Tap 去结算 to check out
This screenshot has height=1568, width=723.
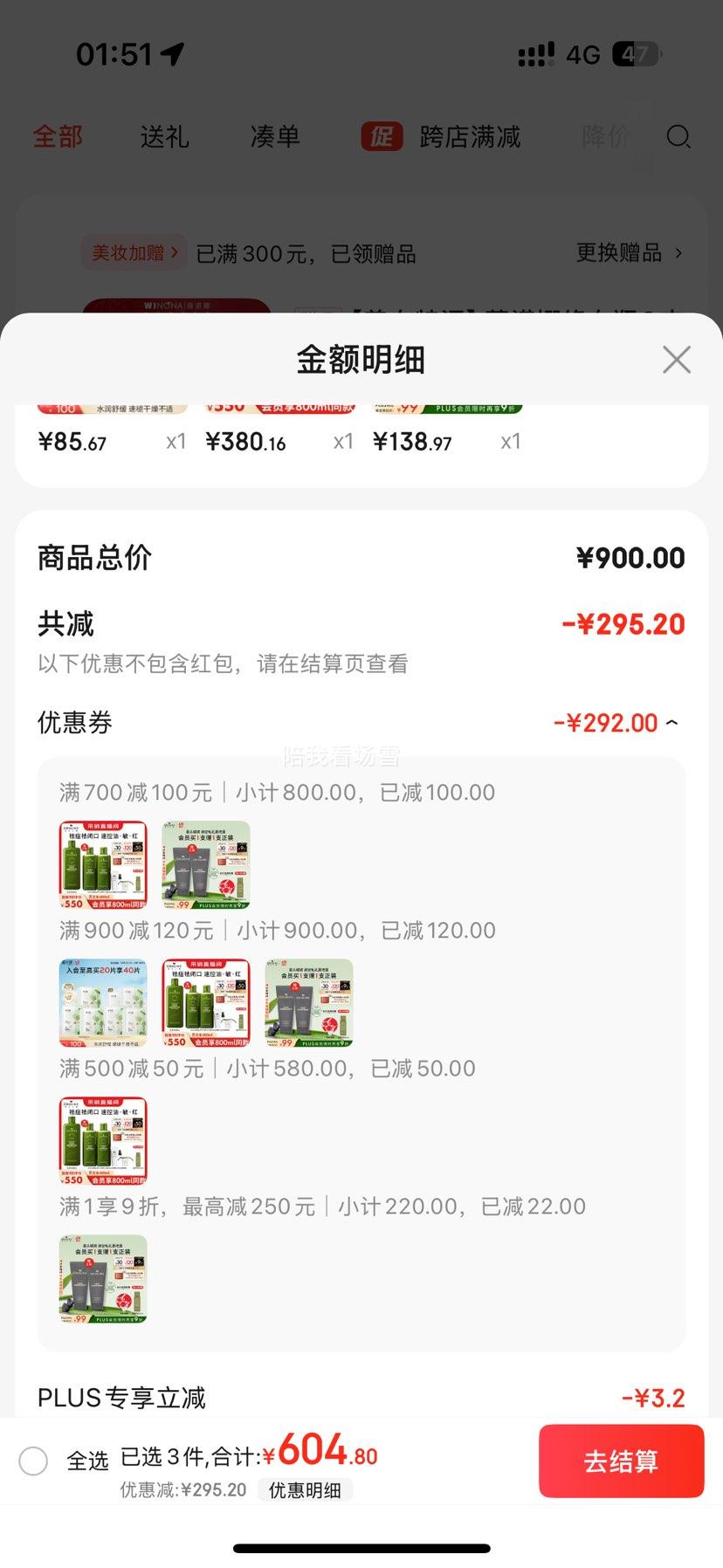click(x=621, y=1461)
